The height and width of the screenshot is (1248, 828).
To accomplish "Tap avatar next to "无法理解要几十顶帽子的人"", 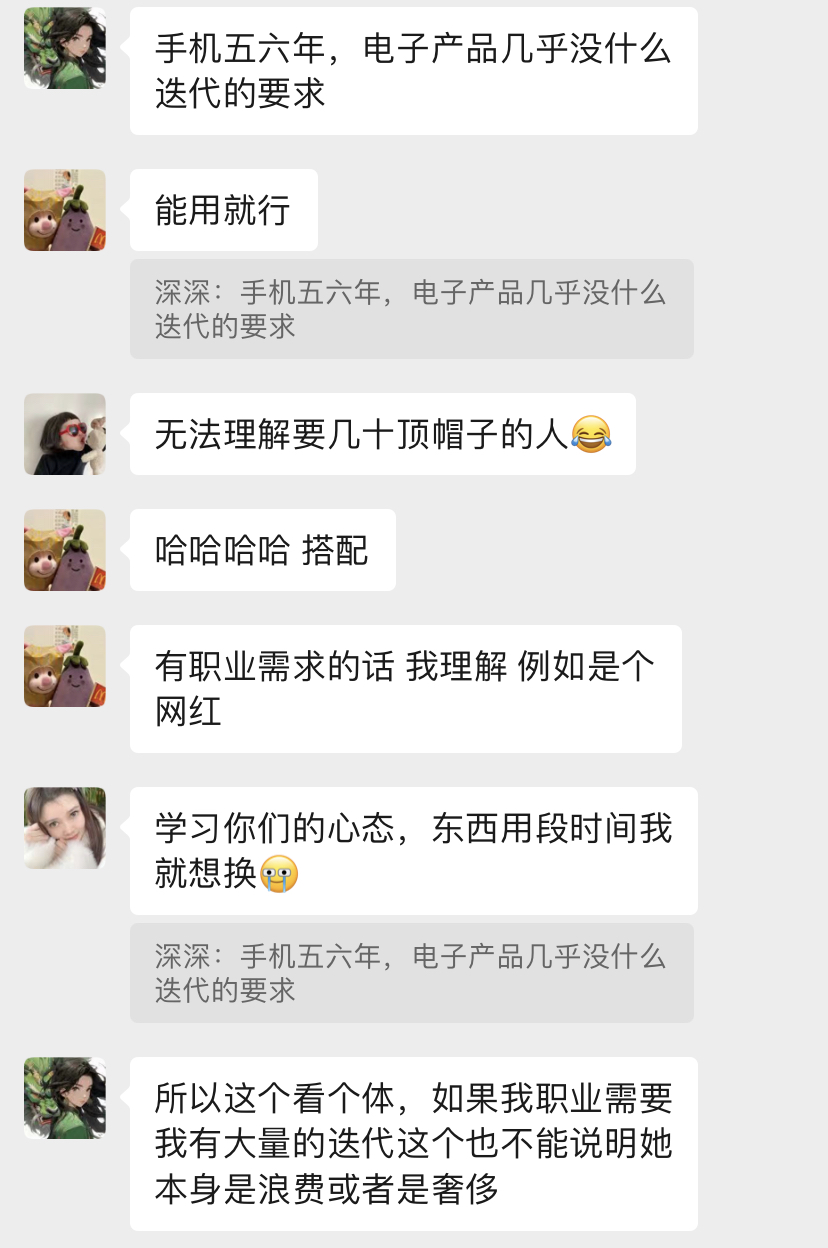I will 65,434.
